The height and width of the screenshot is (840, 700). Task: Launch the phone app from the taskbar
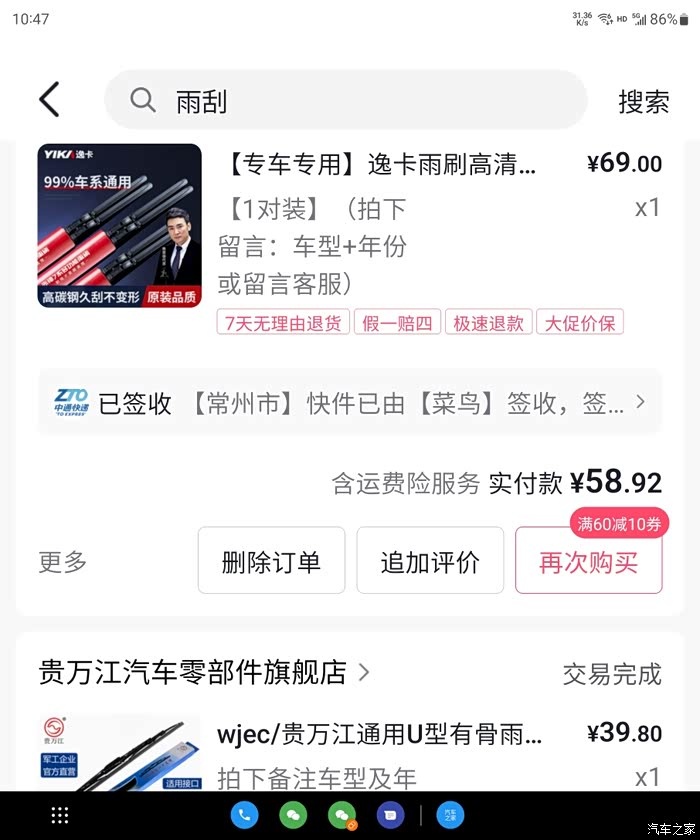[x=244, y=815]
